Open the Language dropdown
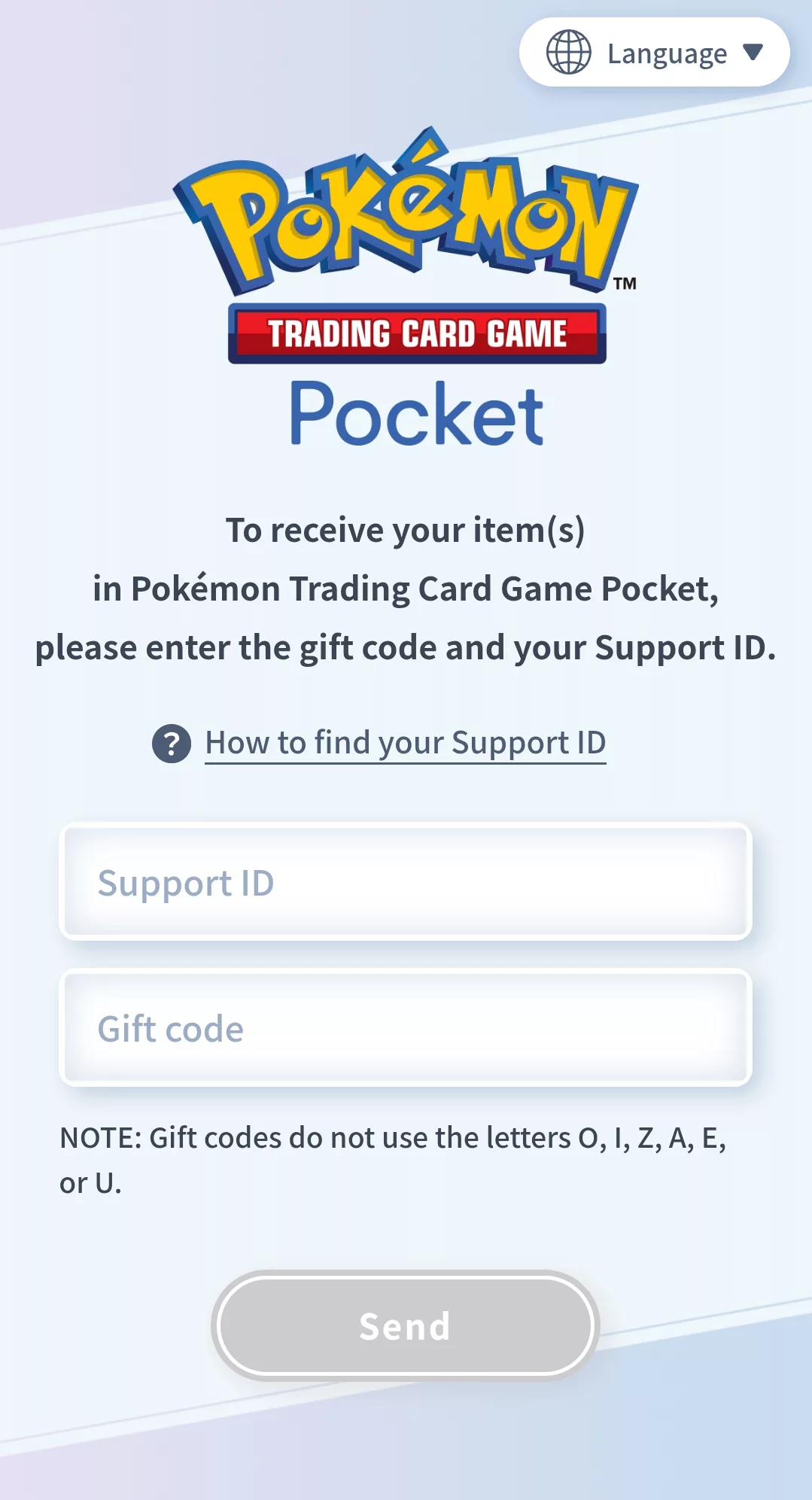 click(x=654, y=53)
